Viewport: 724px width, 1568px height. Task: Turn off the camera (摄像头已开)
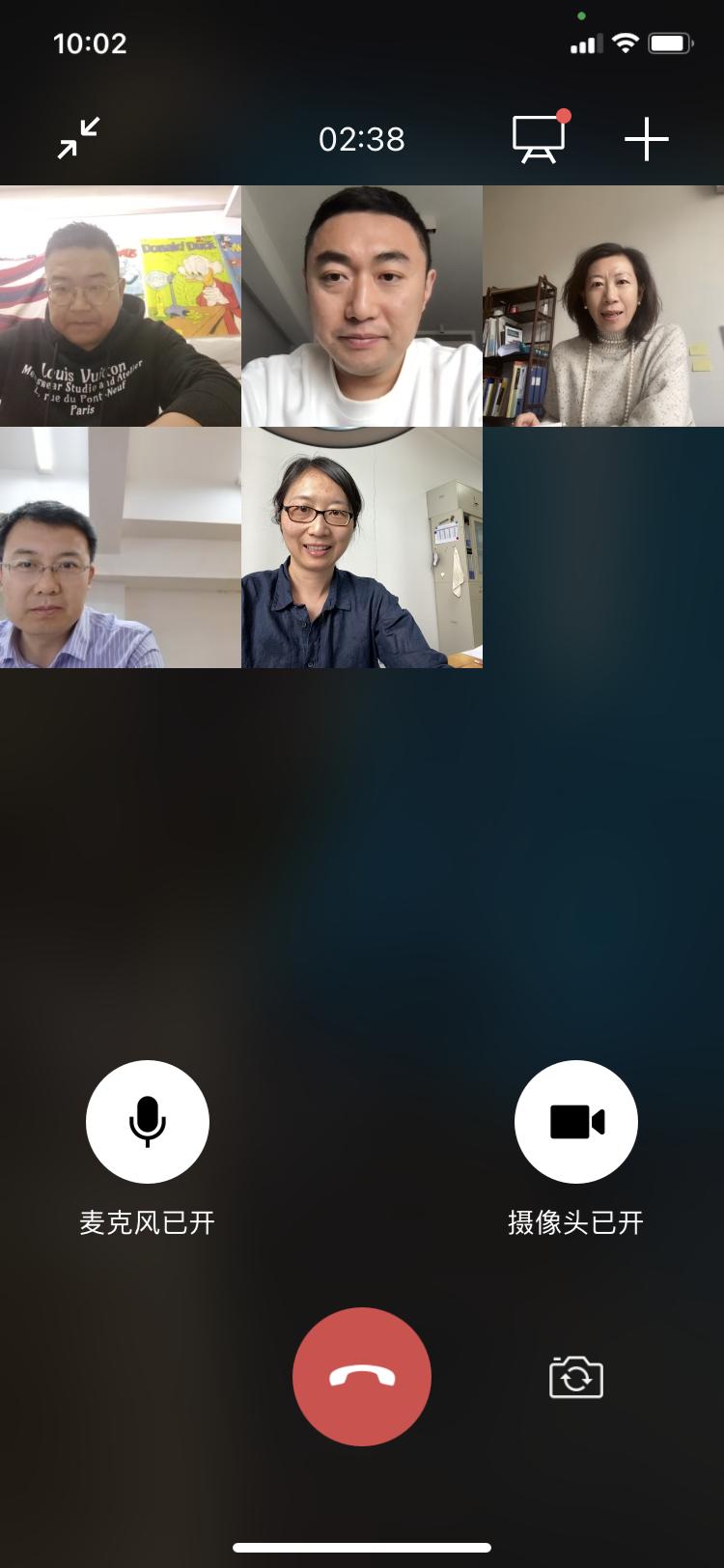coord(576,1122)
